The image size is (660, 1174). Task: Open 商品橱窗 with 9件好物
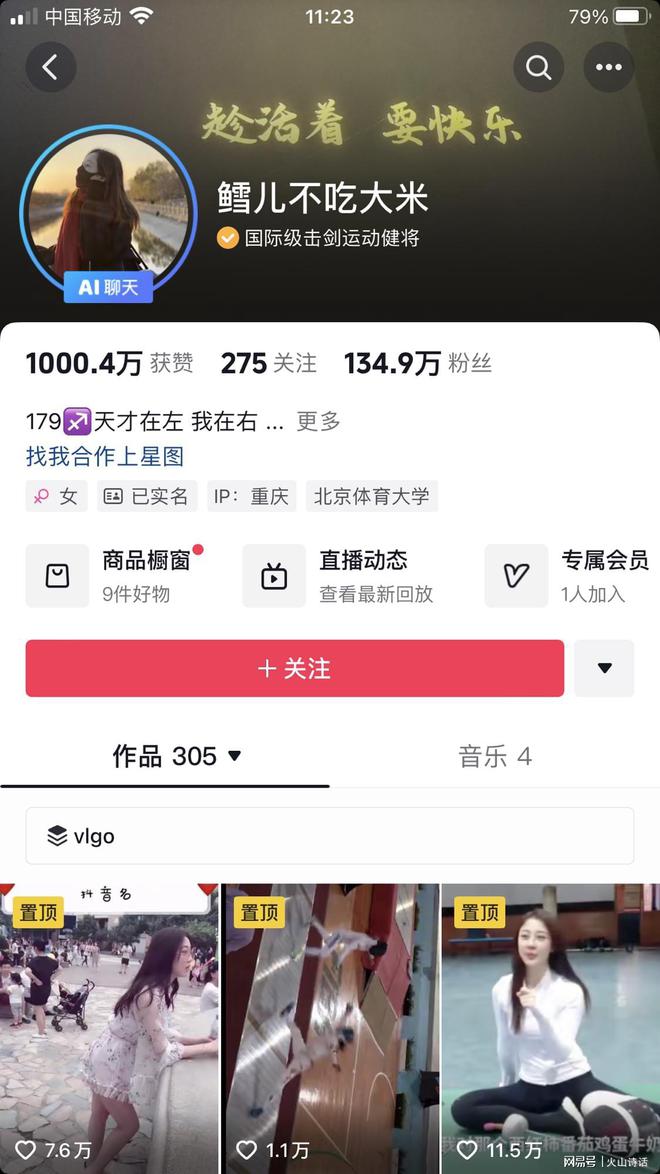click(x=120, y=576)
